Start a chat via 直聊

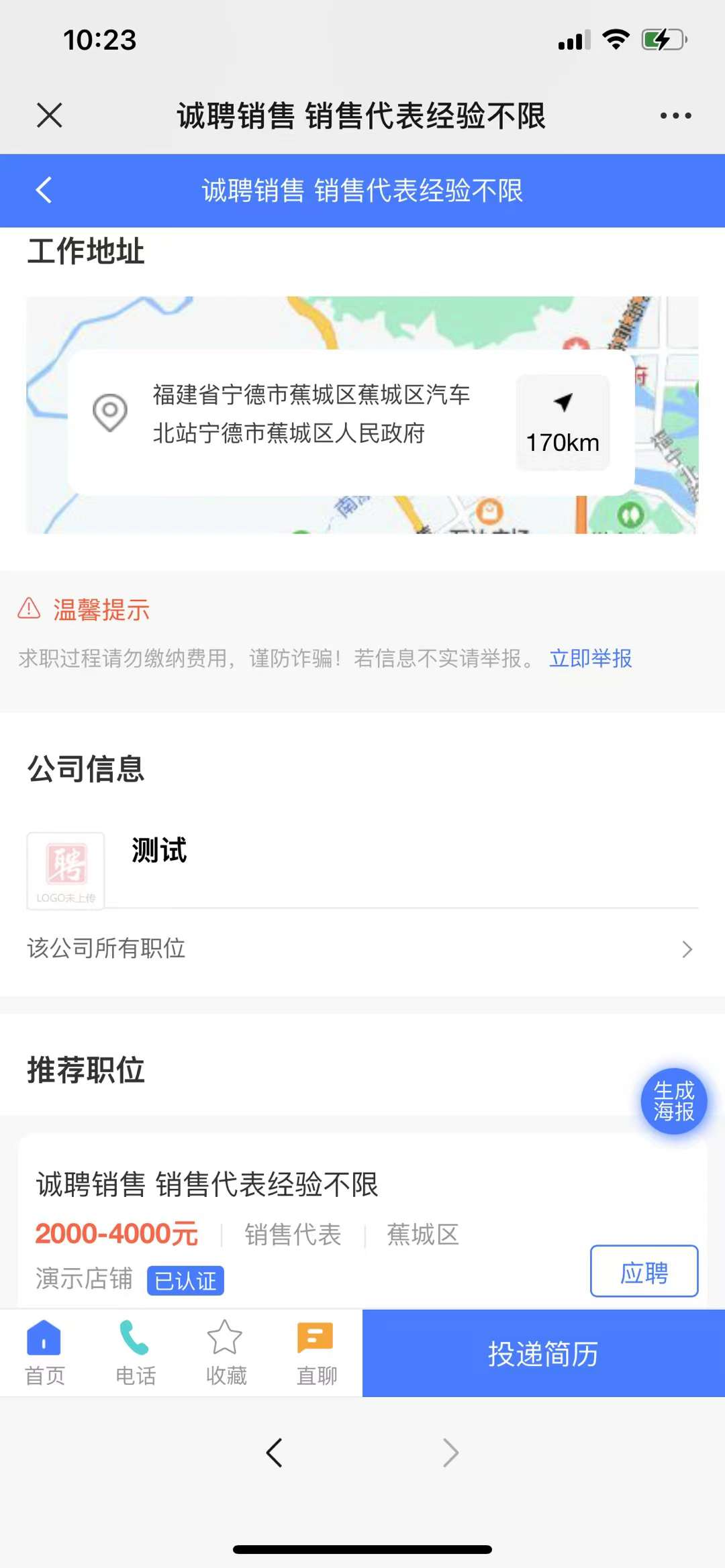point(316,1353)
